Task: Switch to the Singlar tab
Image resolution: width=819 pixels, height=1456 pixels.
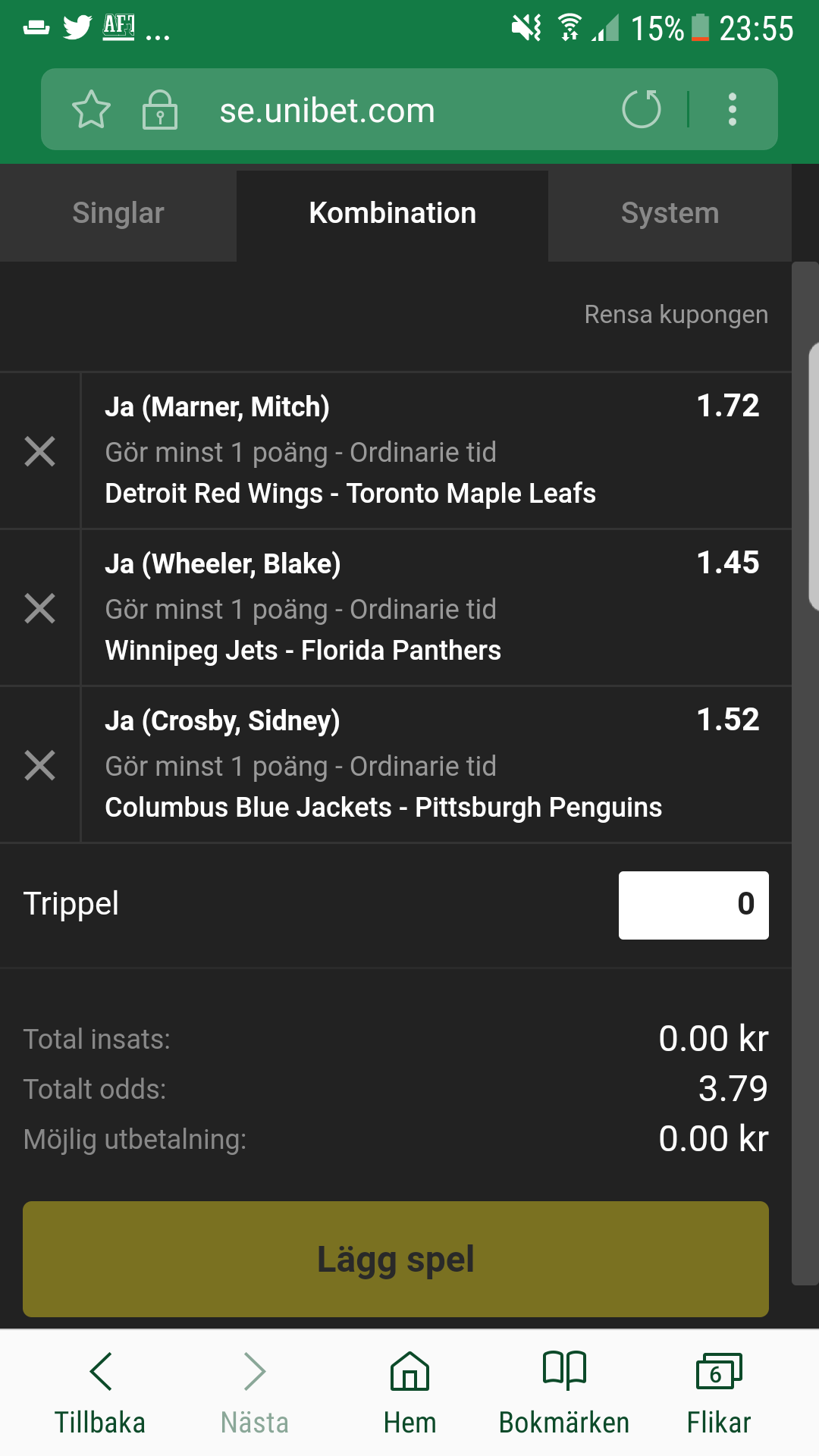Action: pyautogui.click(x=118, y=213)
